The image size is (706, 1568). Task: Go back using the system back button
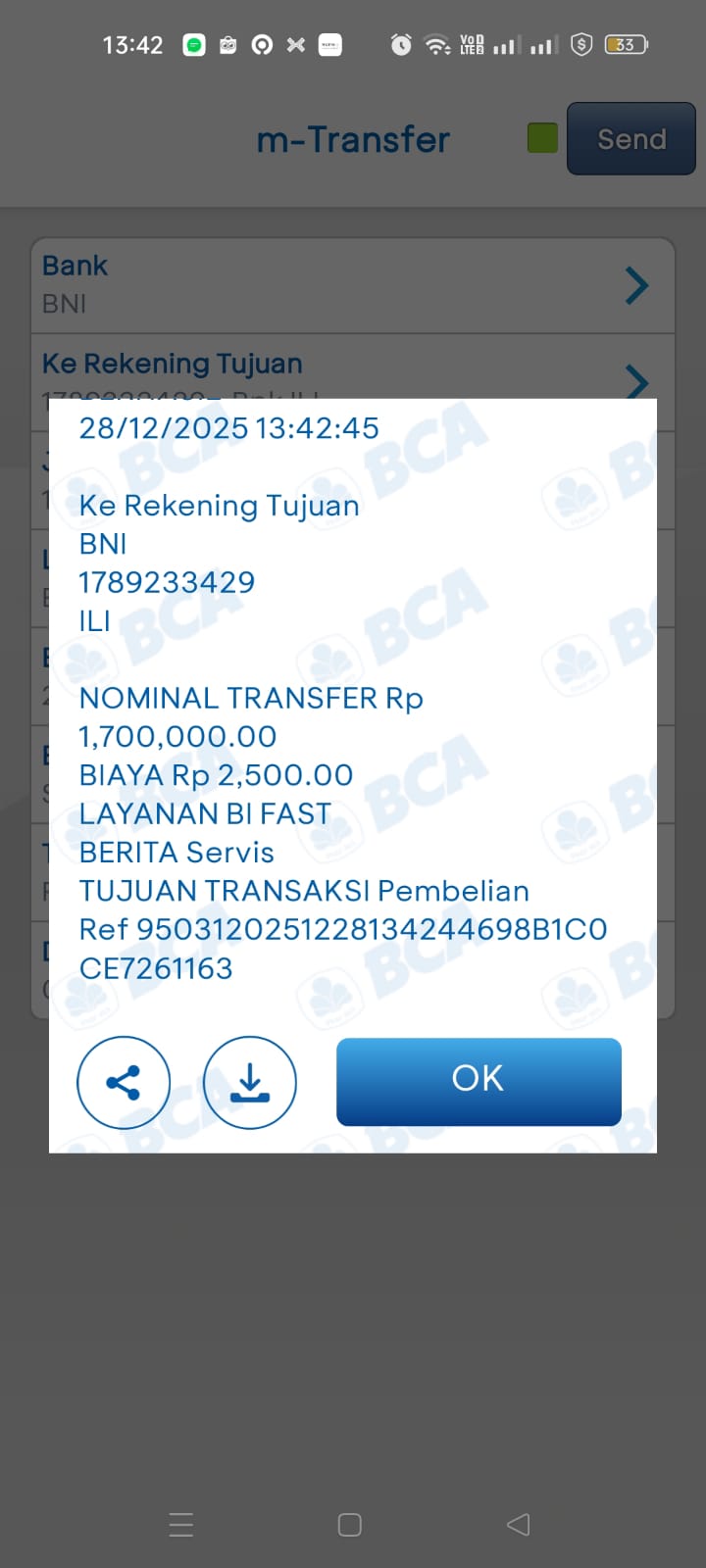click(518, 1524)
